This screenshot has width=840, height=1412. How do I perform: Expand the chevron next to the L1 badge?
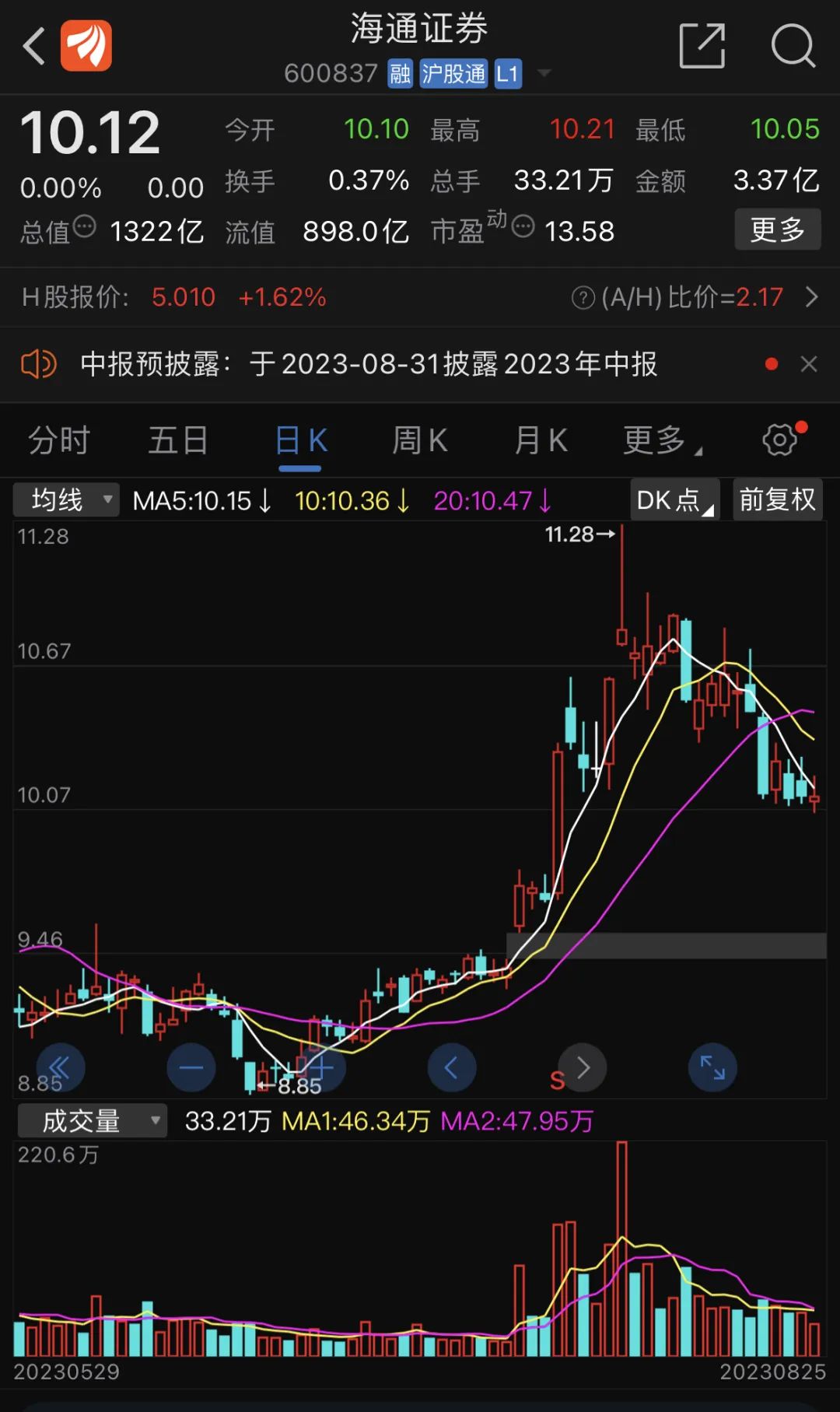544,73
